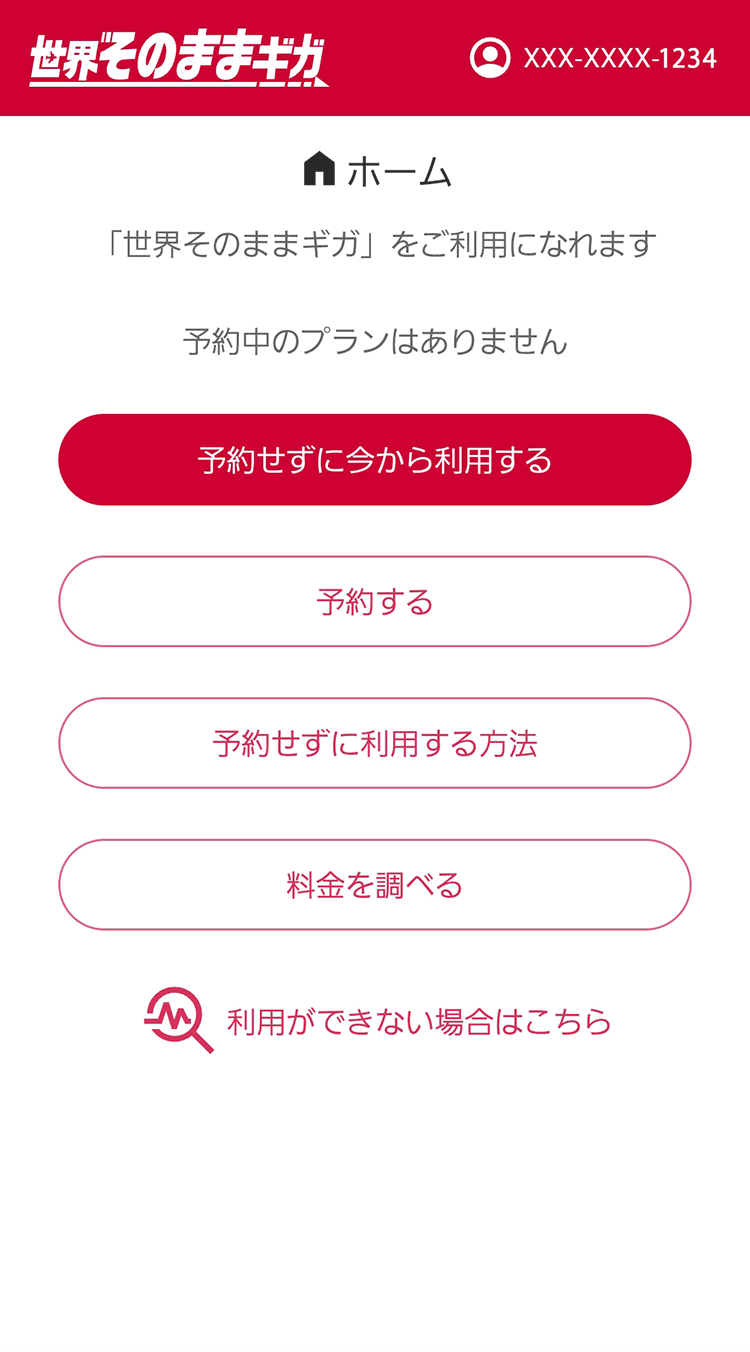Open the account icon for XXX-XXXX-1234
750x1352 pixels.
pos(490,58)
